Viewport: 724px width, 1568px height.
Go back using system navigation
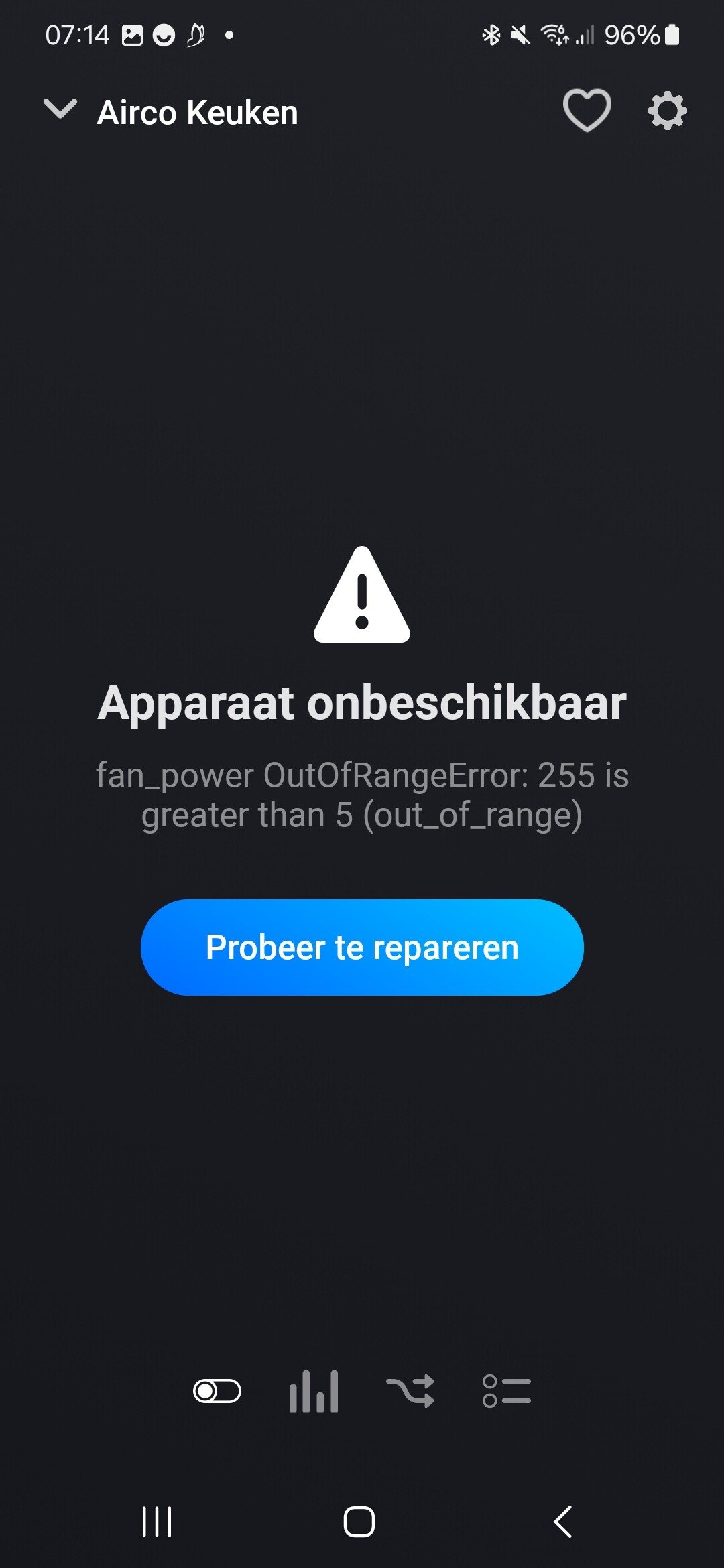[x=563, y=1521]
